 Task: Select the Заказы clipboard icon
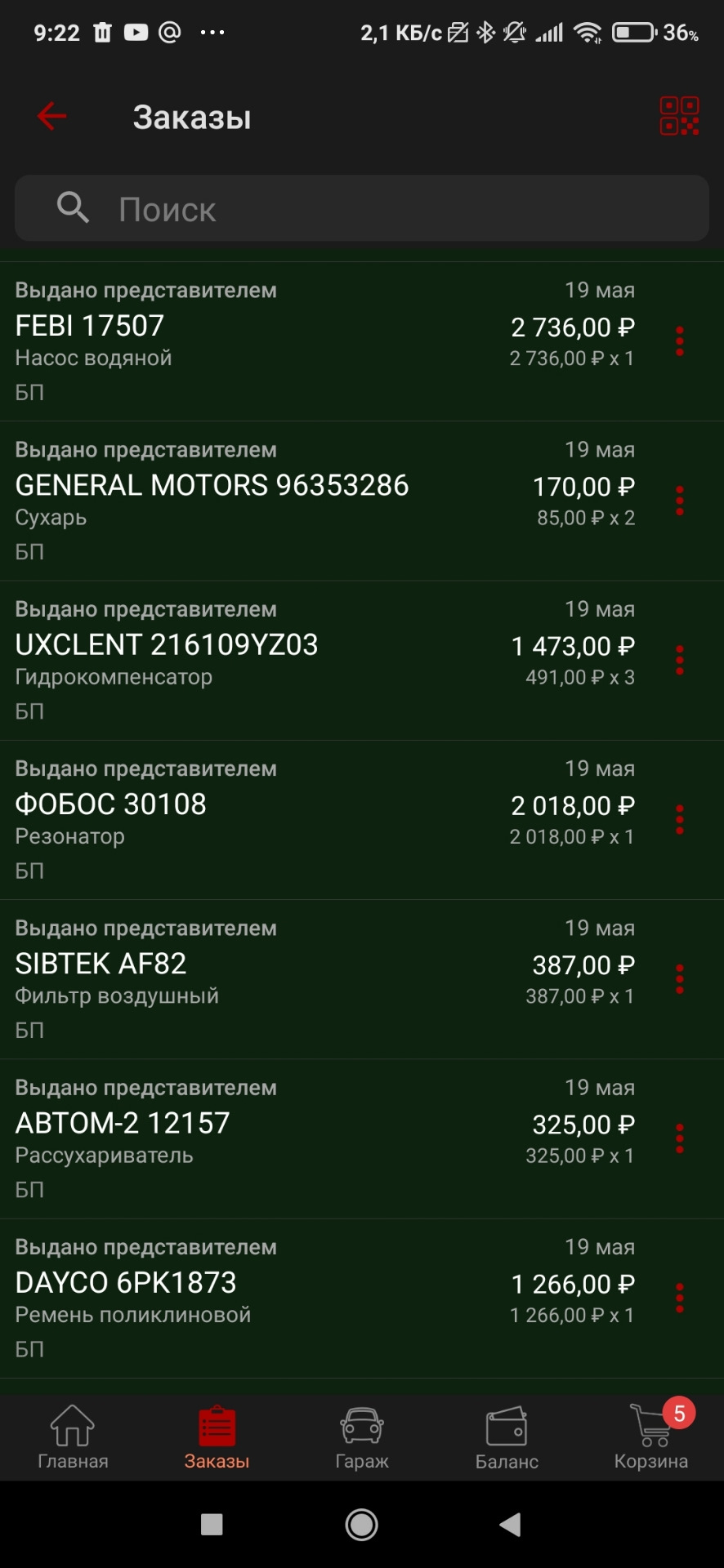pos(216,1425)
